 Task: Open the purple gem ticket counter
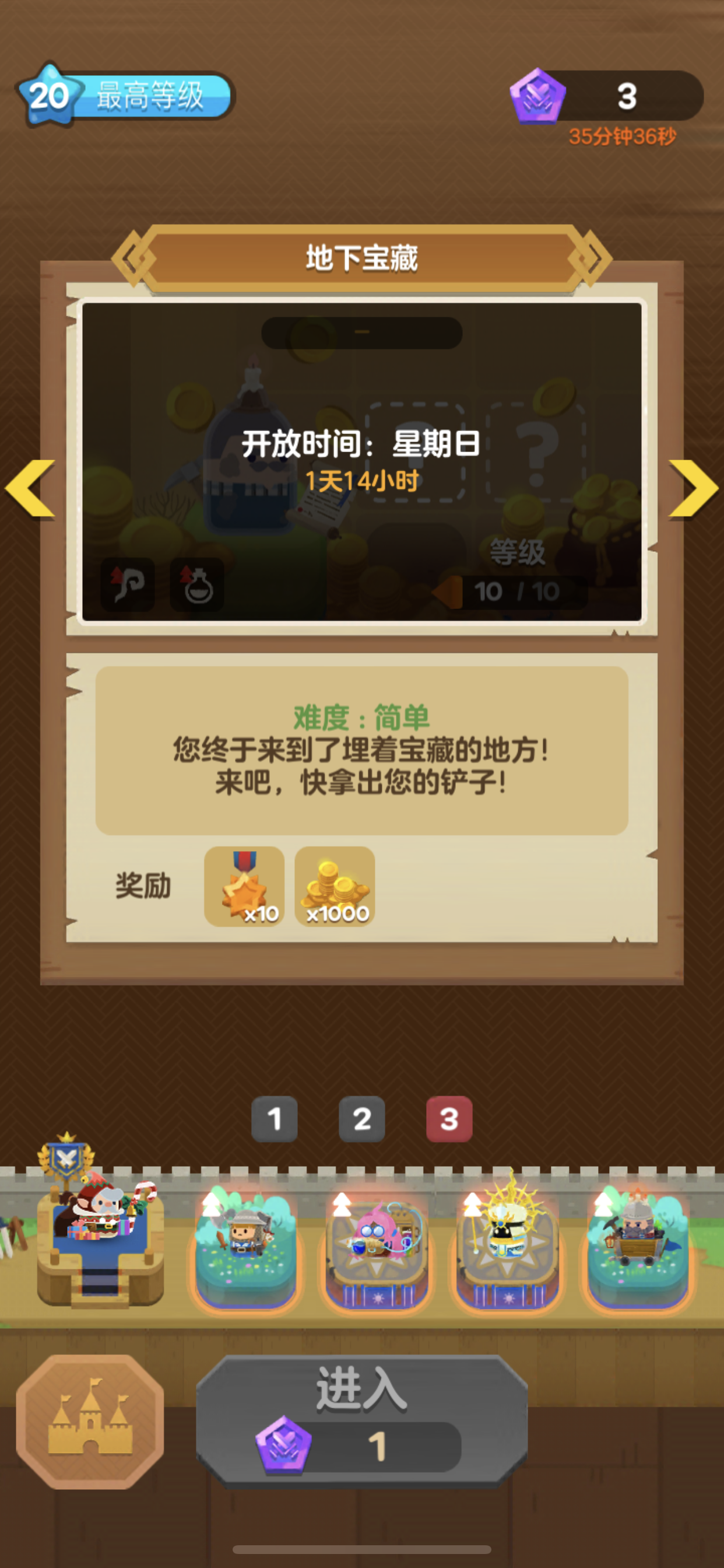click(605, 96)
